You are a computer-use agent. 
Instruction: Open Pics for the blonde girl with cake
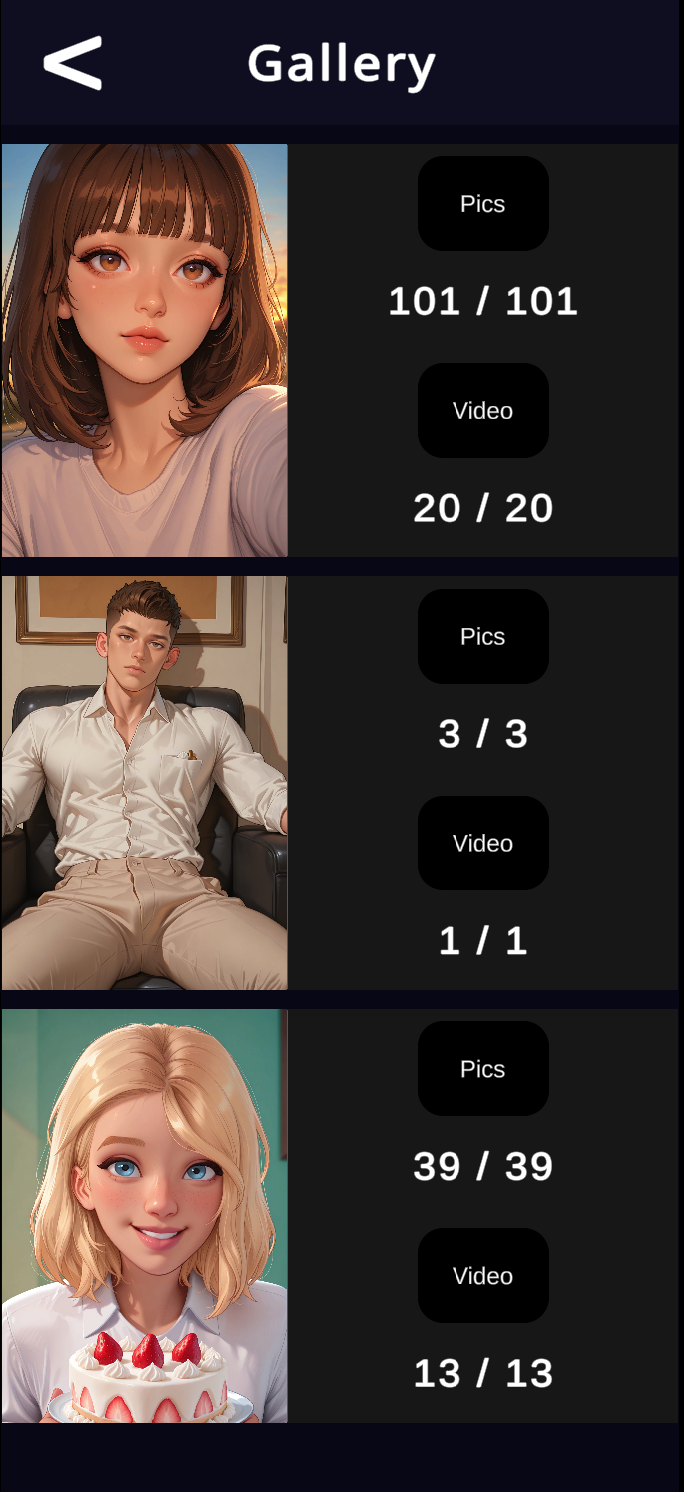(483, 1069)
